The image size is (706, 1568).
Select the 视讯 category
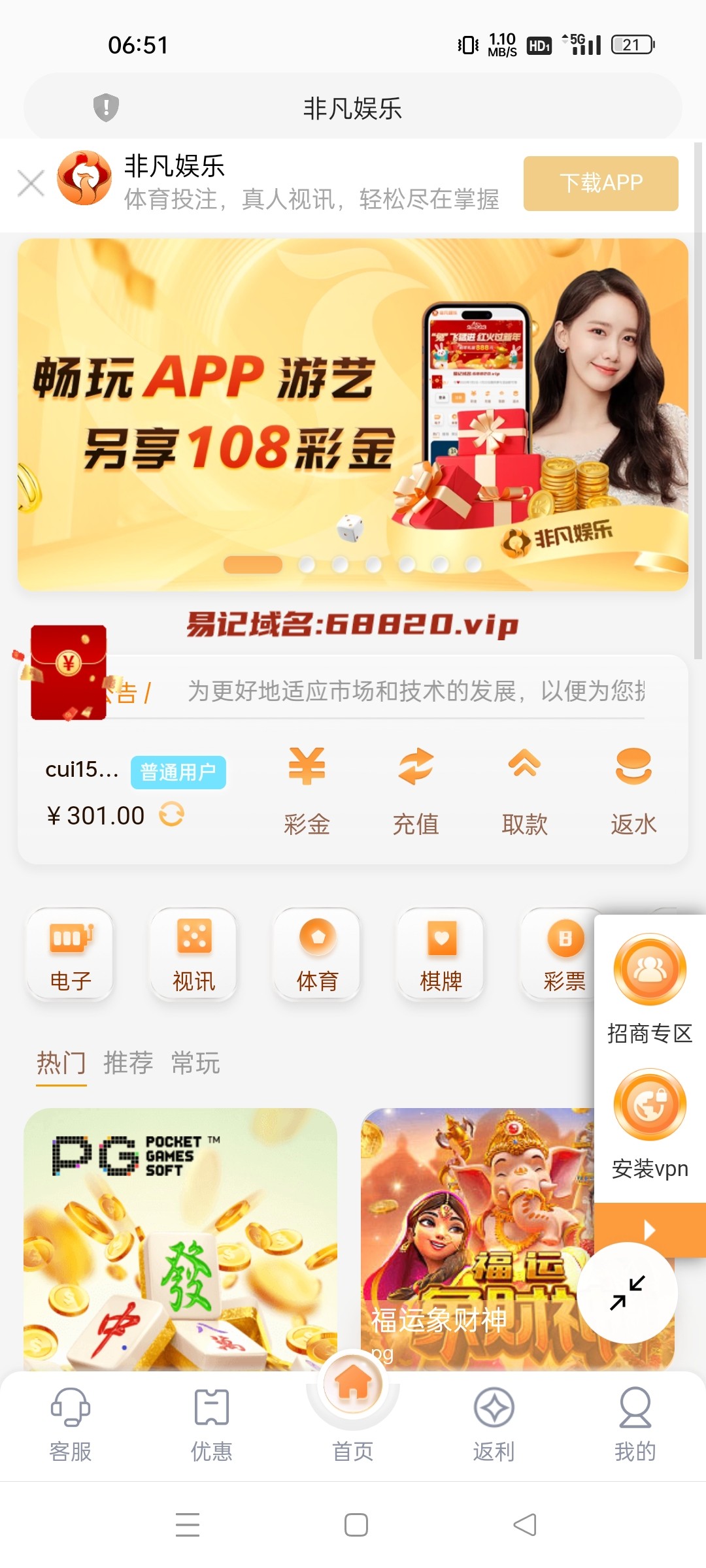coord(193,955)
